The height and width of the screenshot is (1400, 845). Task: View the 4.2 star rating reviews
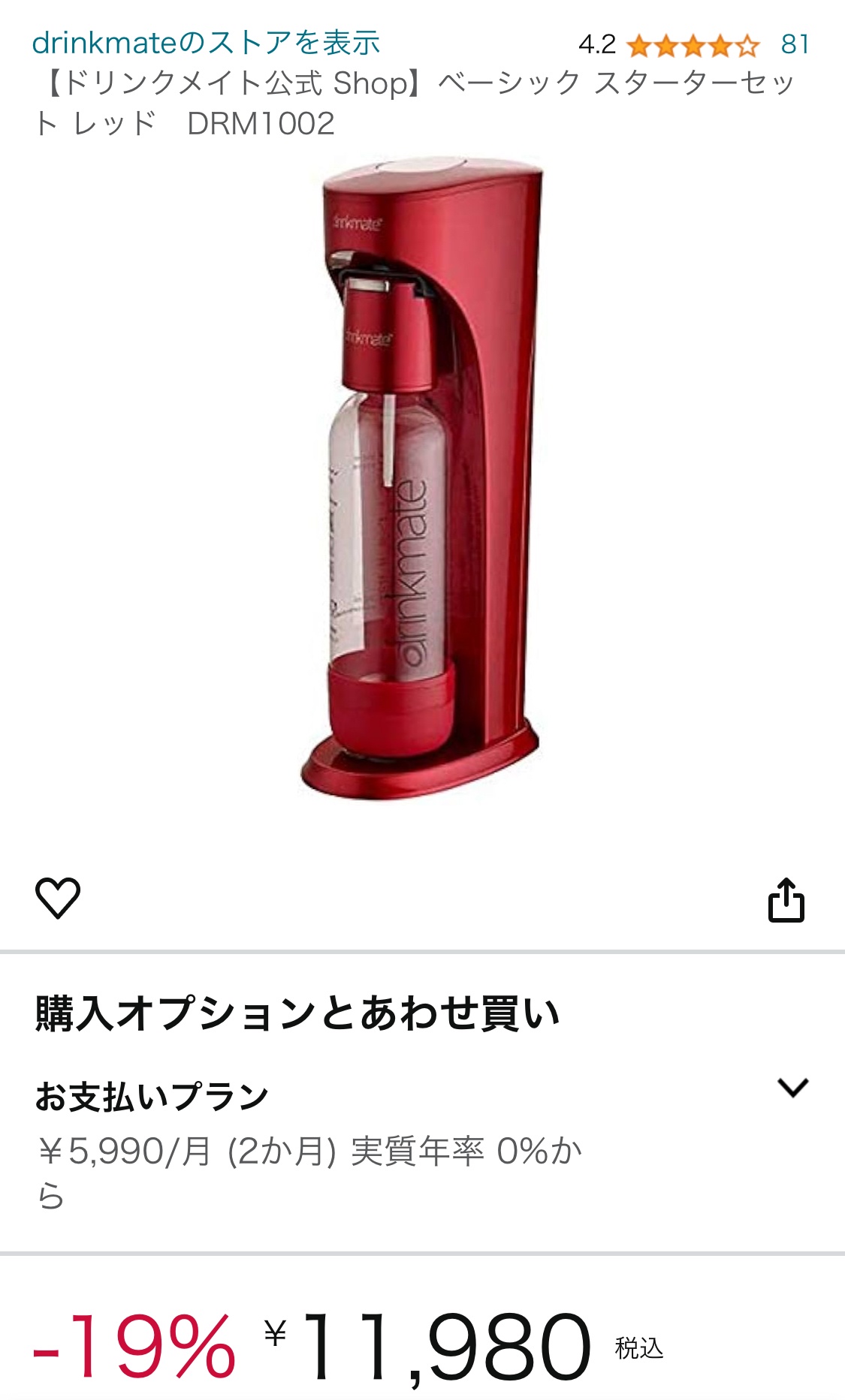click(692, 46)
